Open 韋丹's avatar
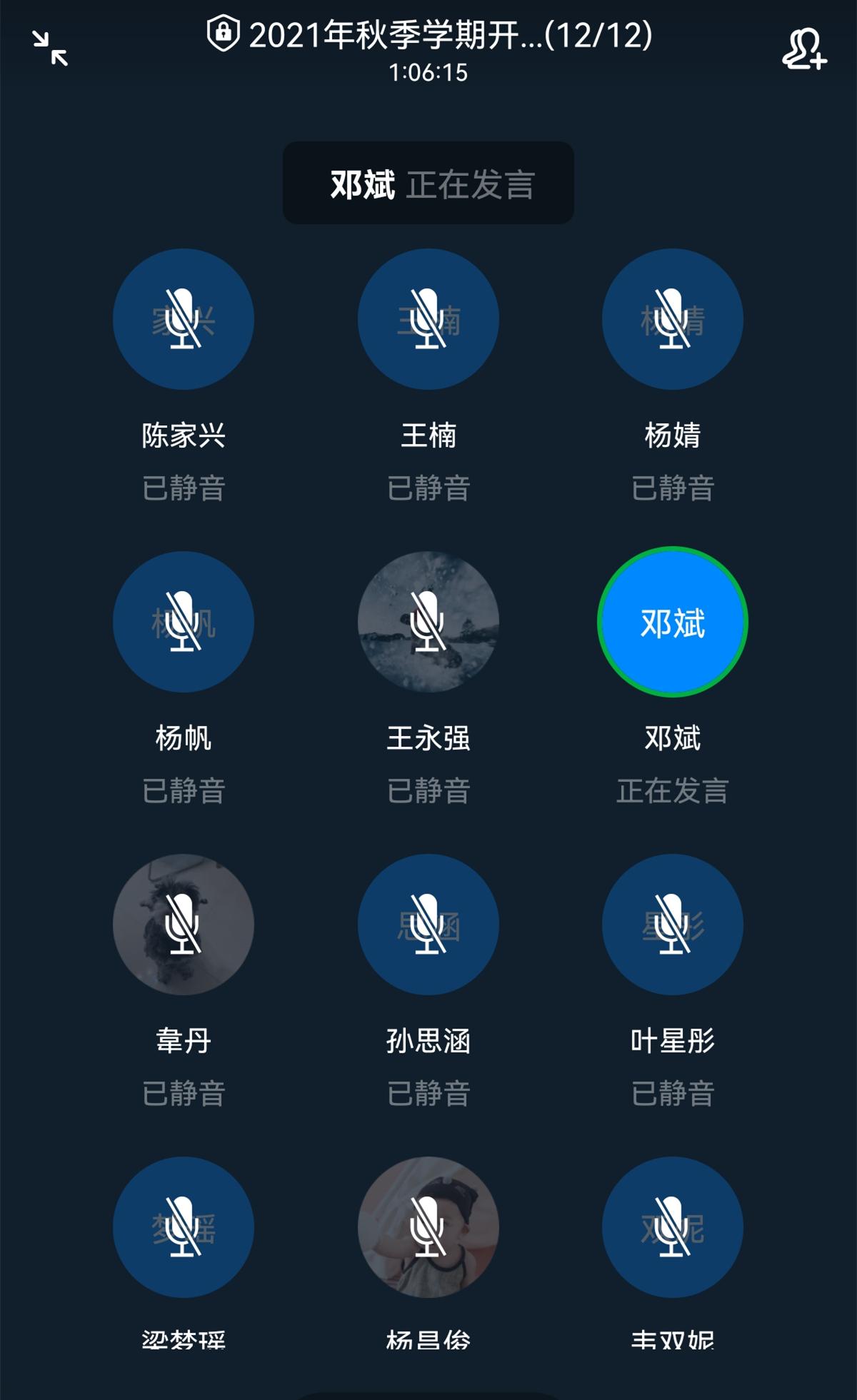Screen dimensions: 857x1400 [x=184, y=925]
